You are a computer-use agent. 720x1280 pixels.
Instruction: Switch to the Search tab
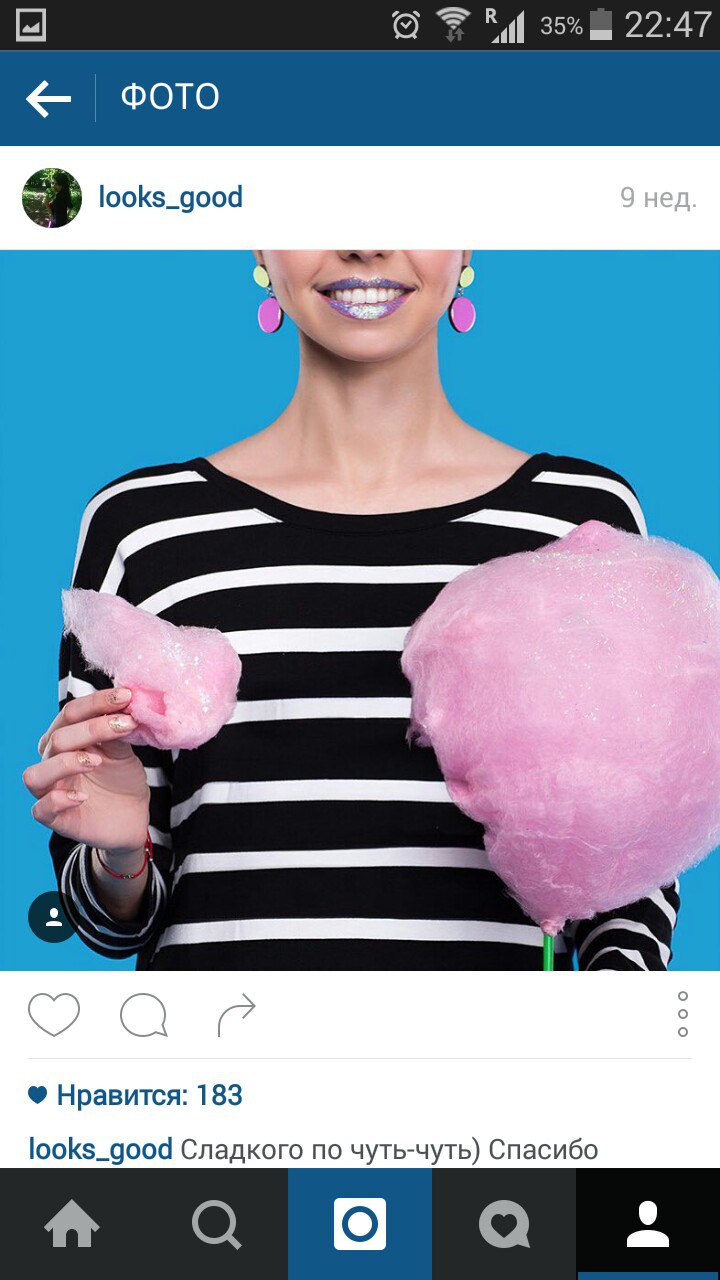tap(216, 1224)
